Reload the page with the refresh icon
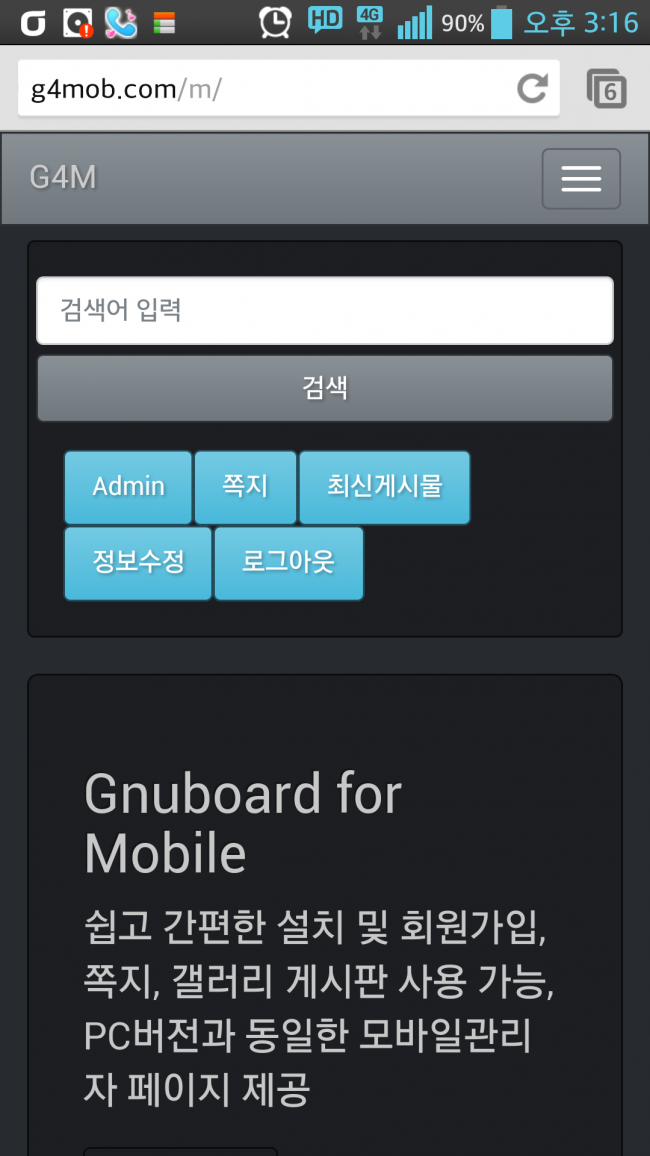This screenshot has height=1156, width=650. click(532, 88)
